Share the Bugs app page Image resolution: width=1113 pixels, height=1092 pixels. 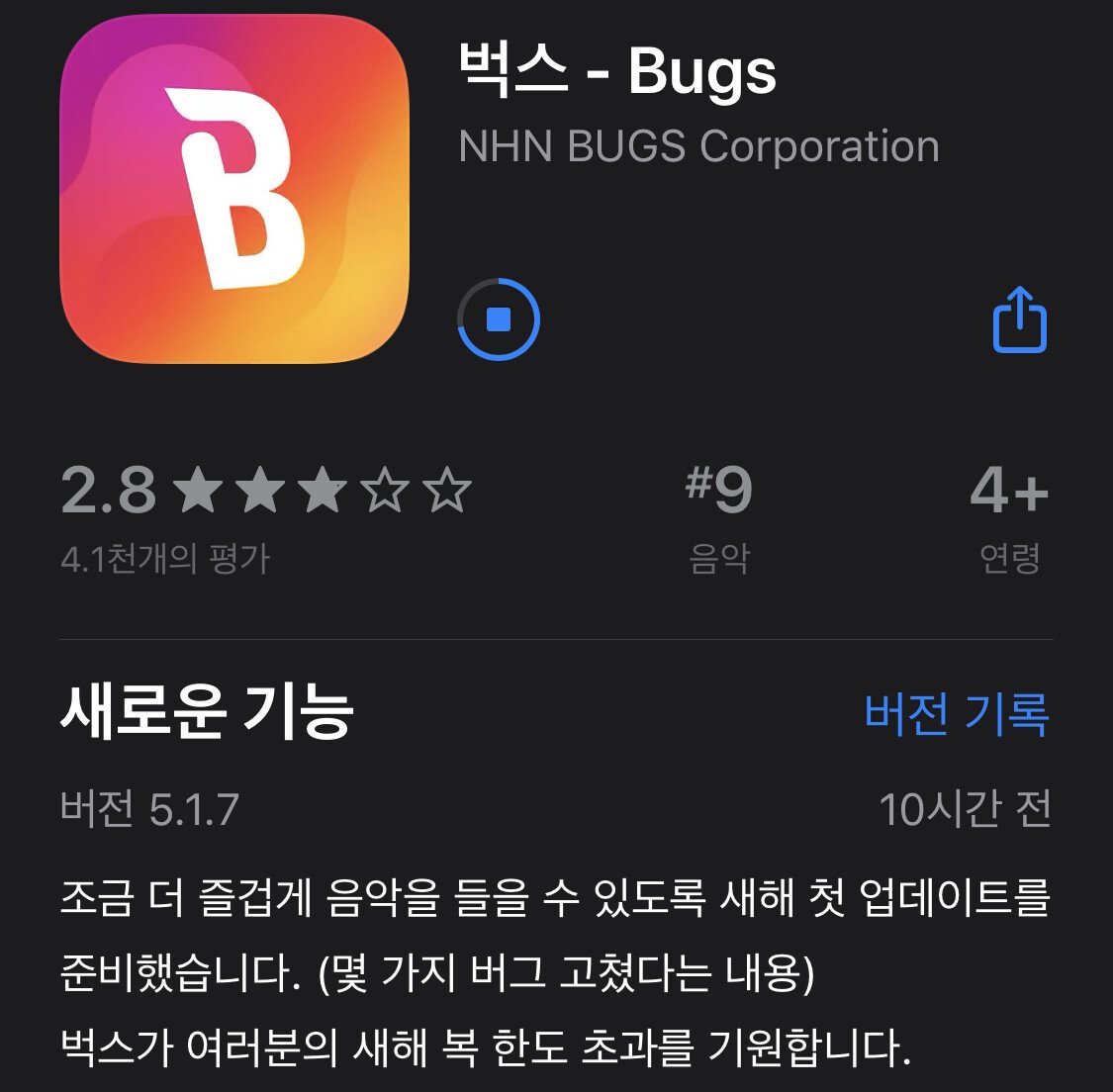pyautogui.click(x=1019, y=319)
